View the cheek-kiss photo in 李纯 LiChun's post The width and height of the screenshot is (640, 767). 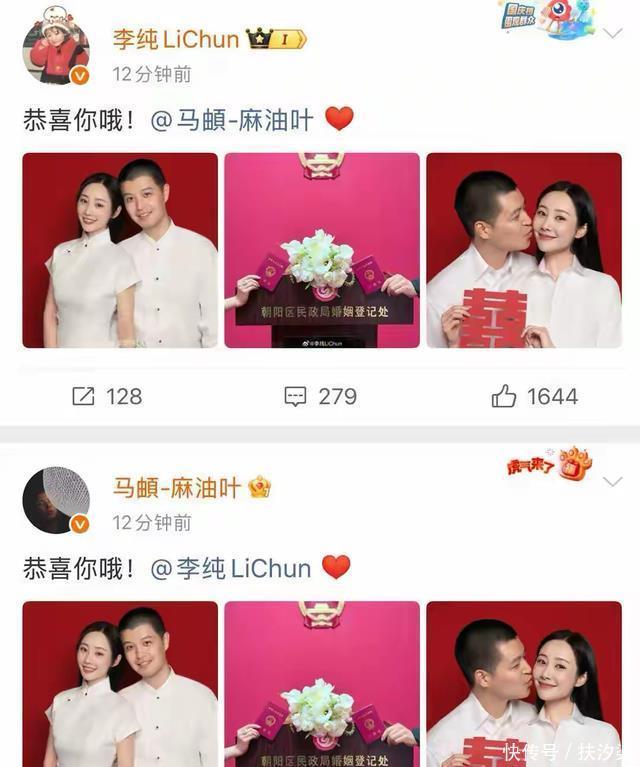(x=524, y=250)
